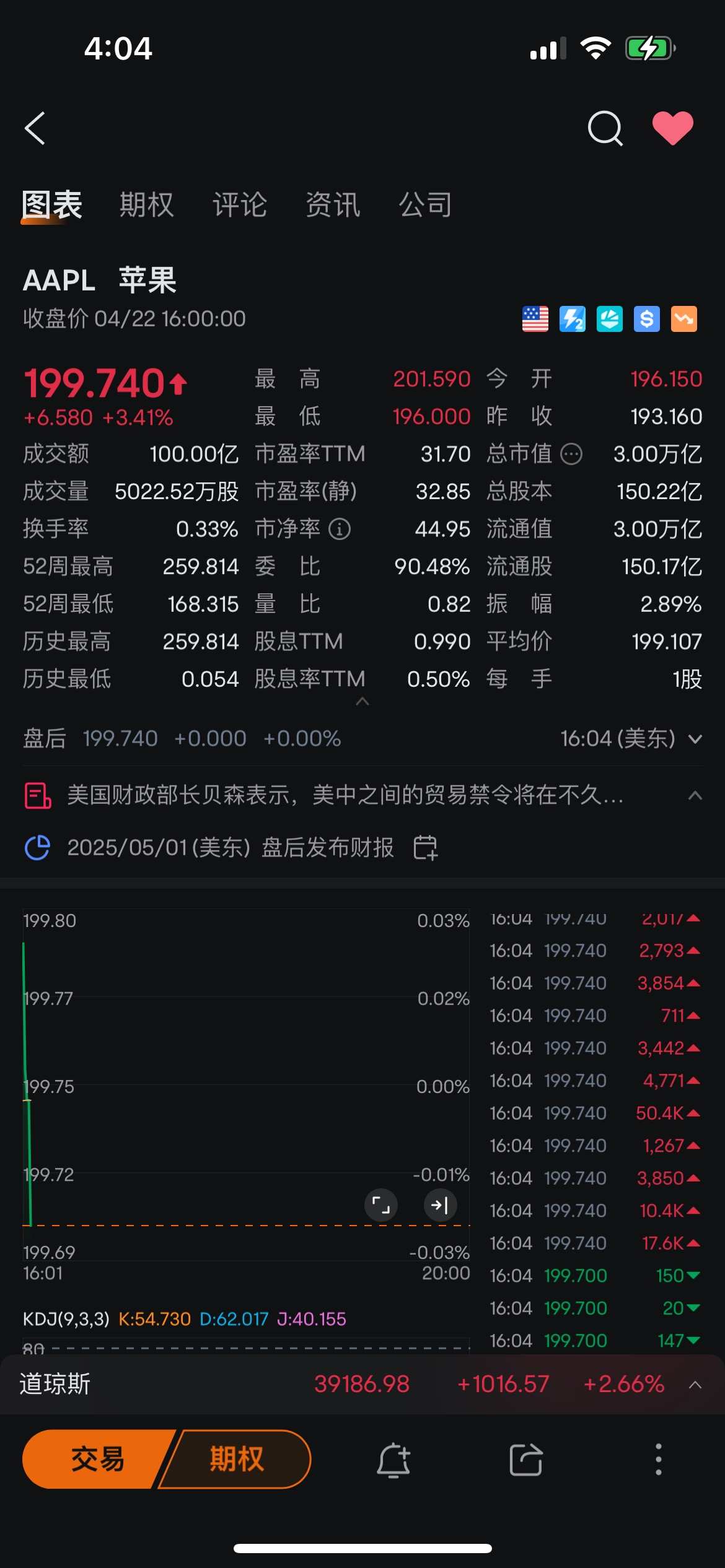Screen dimensions: 725x1568
Task: Expand the 道琼斯 index bar
Action: tap(695, 1385)
